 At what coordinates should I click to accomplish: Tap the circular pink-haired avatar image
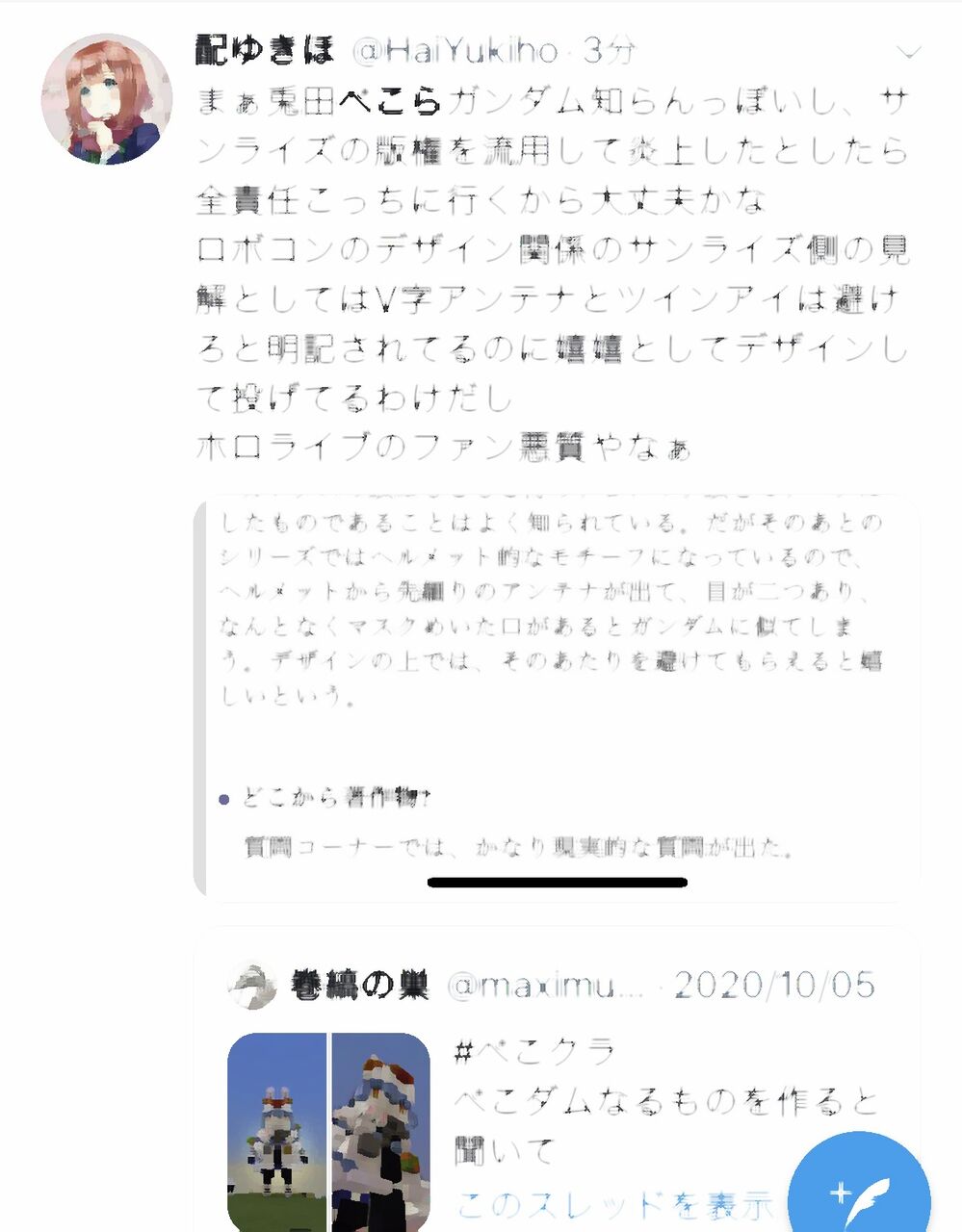tap(109, 93)
